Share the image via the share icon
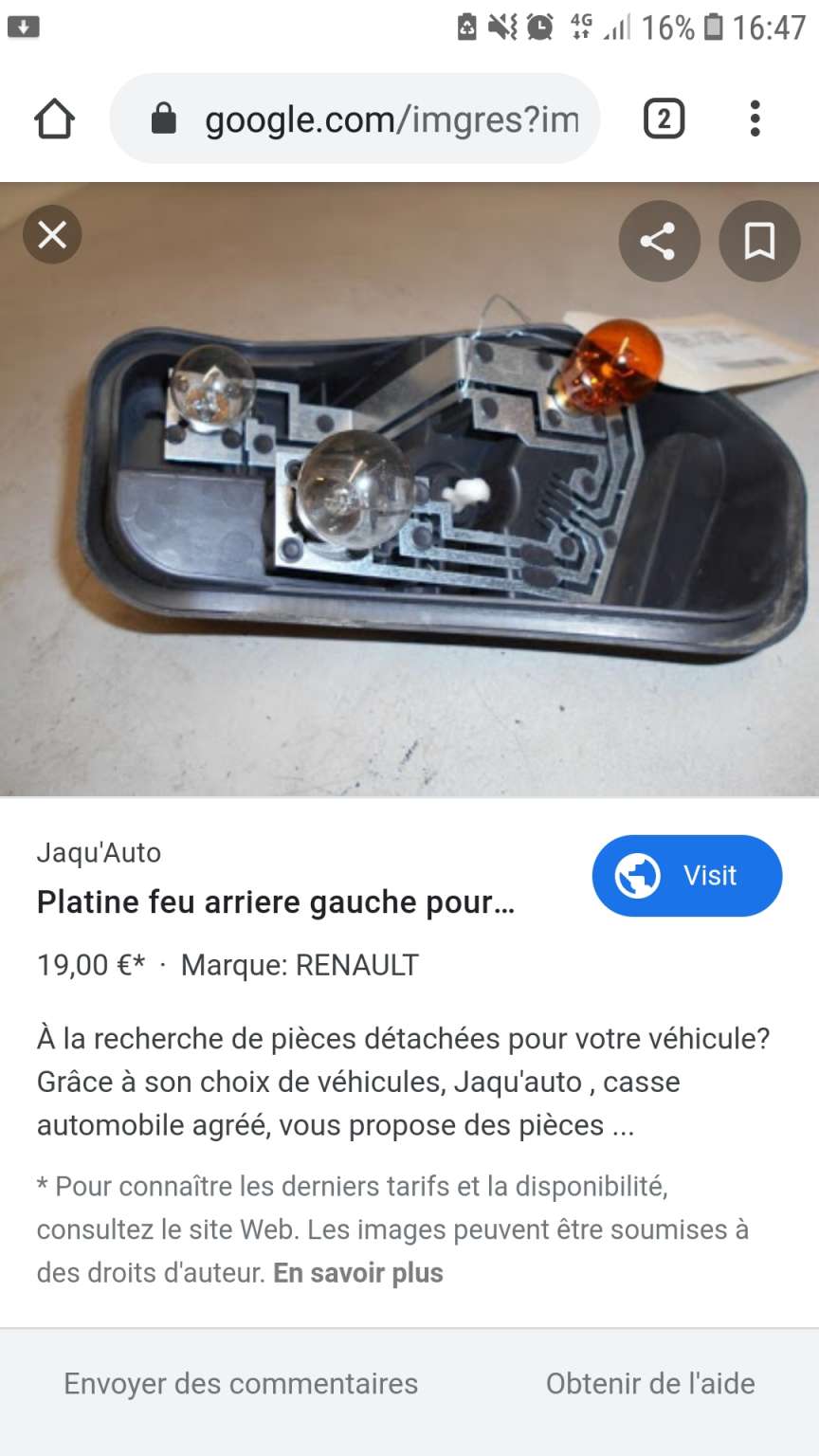 click(660, 242)
